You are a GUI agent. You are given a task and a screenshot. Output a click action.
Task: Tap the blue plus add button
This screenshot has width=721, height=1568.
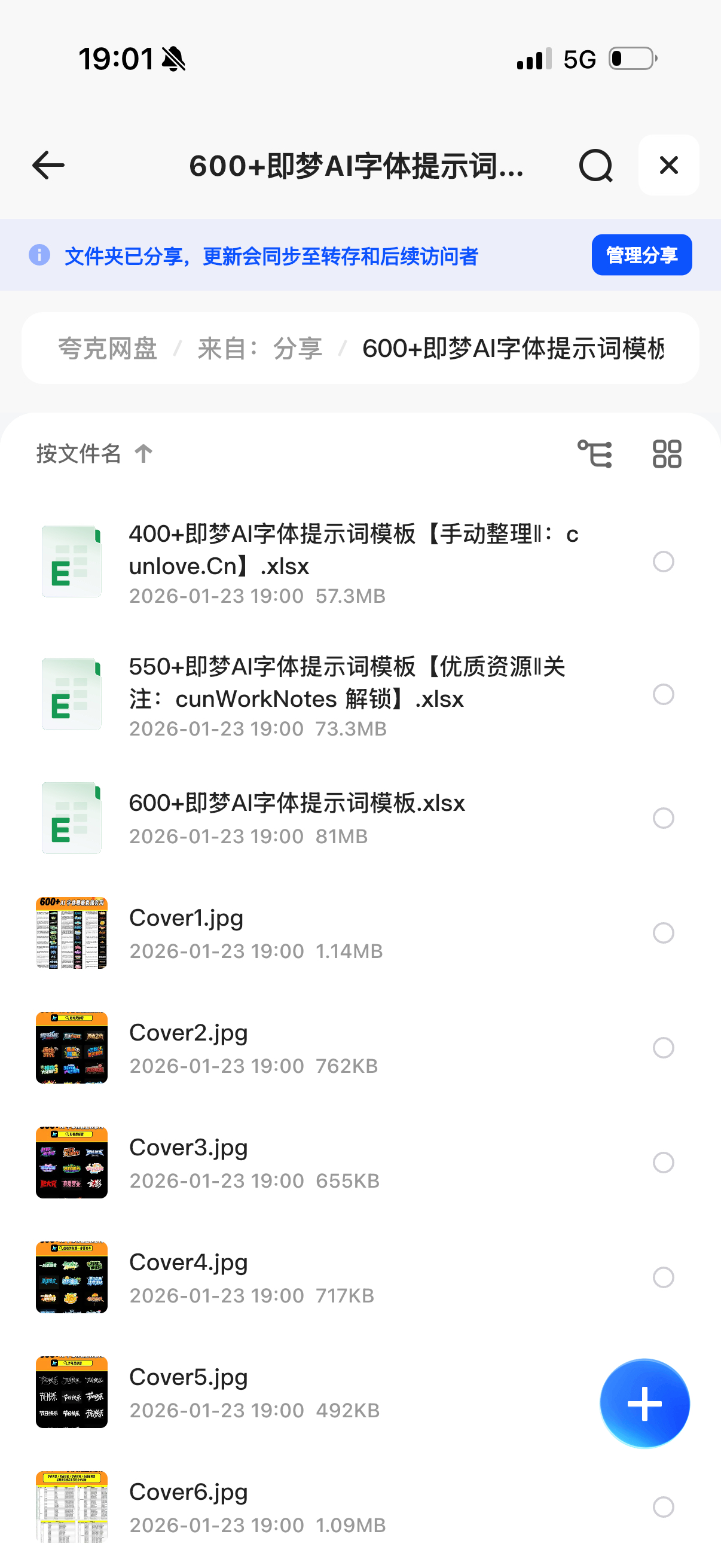coord(644,1404)
